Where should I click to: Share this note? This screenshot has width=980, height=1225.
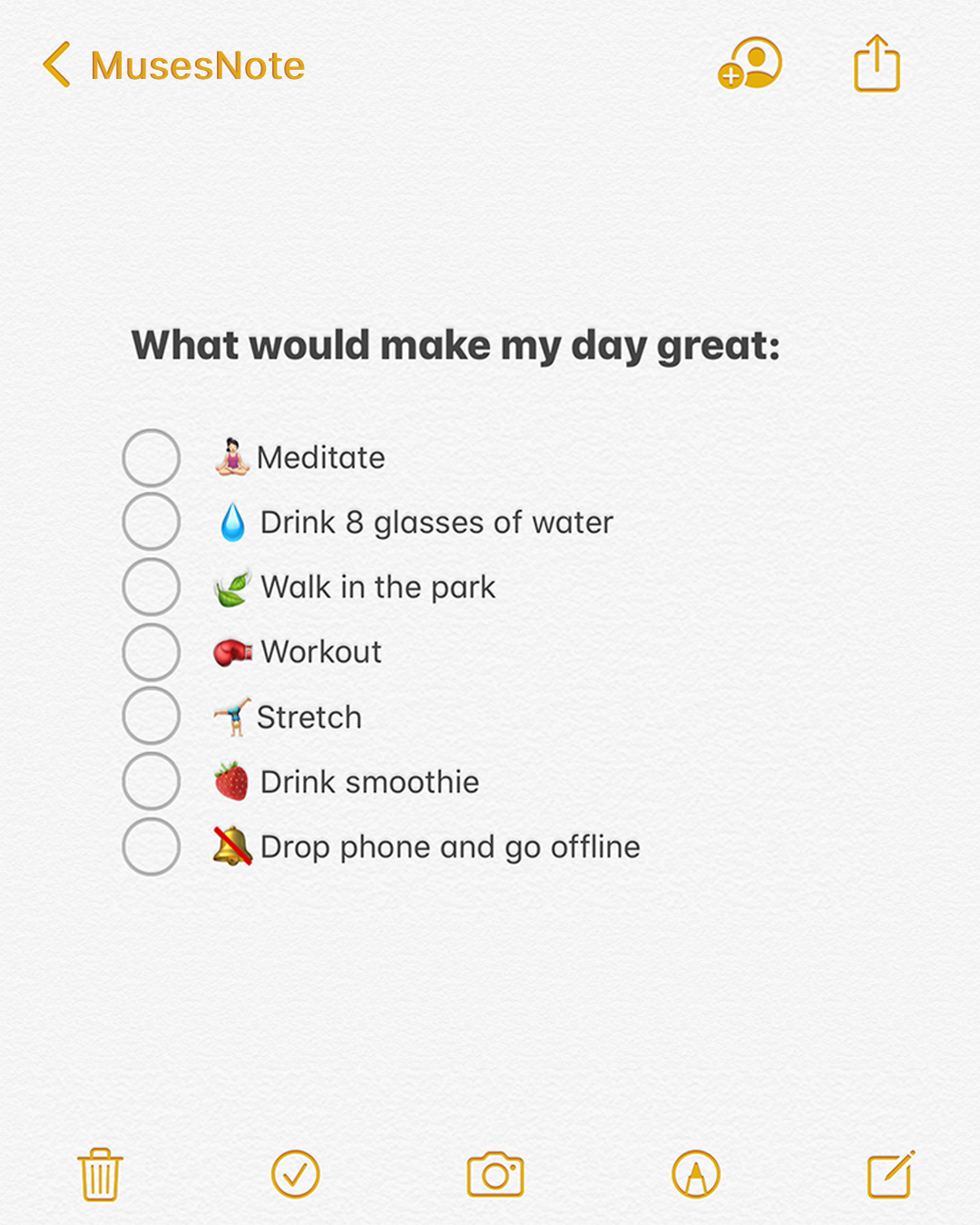click(877, 64)
